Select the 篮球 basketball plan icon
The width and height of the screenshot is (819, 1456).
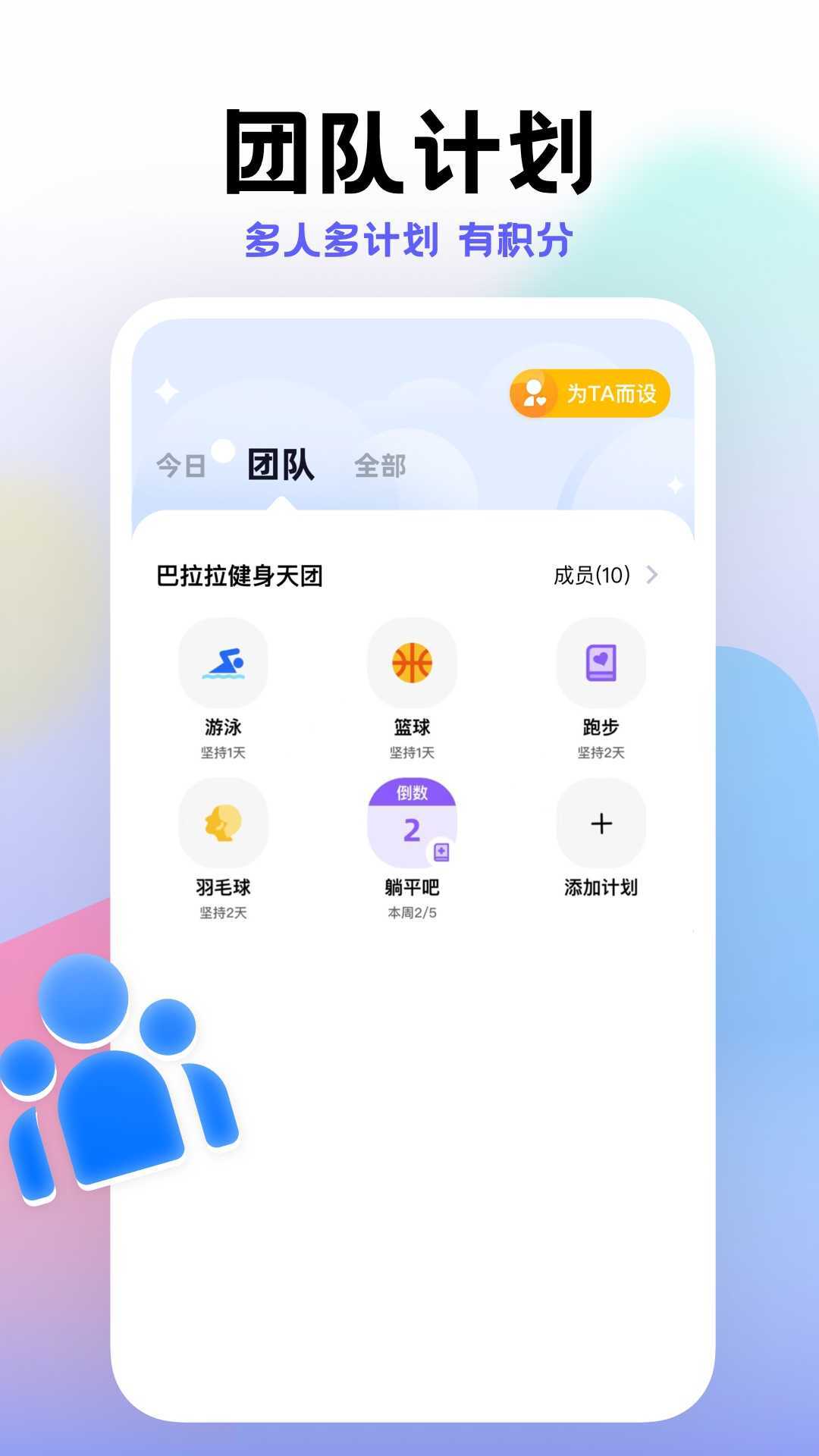[412, 664]
